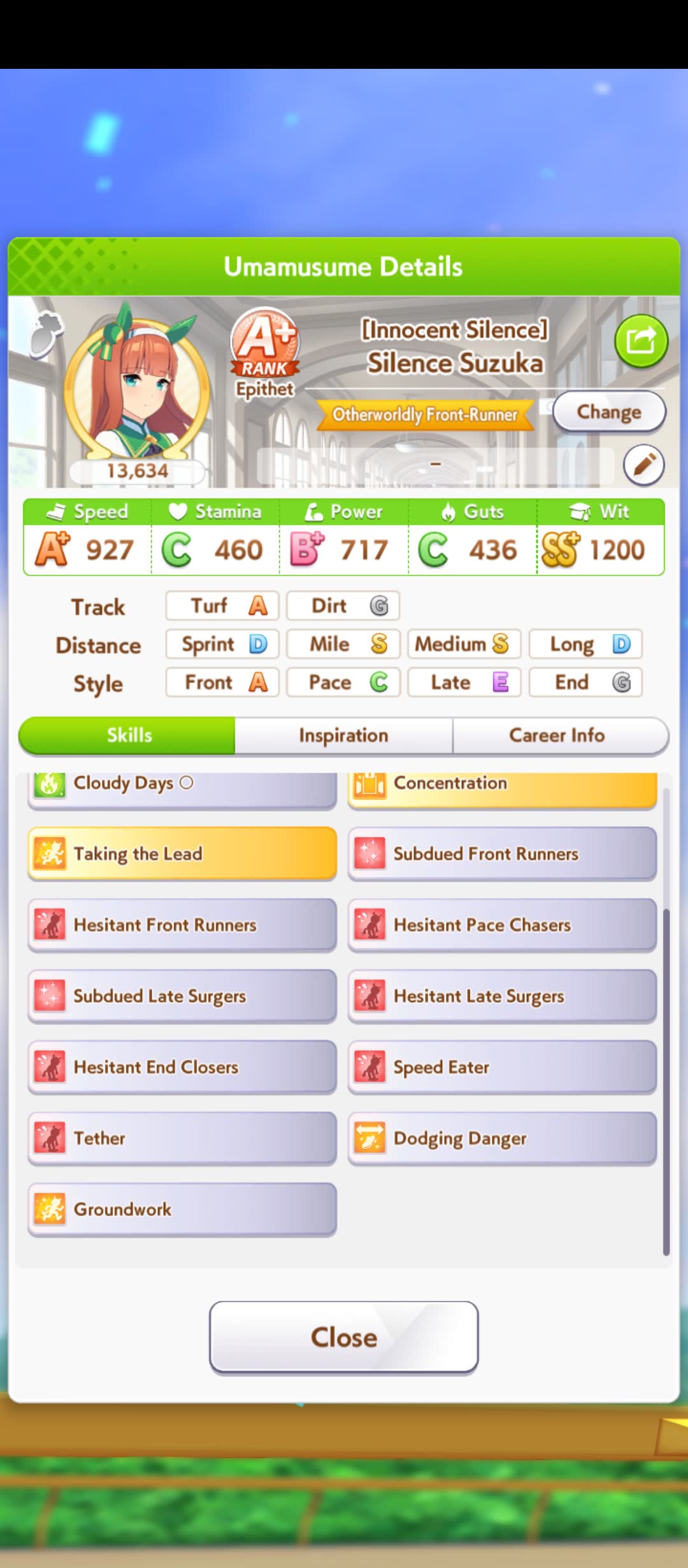Tap the Change epithet button

click(x=609, y=412)
